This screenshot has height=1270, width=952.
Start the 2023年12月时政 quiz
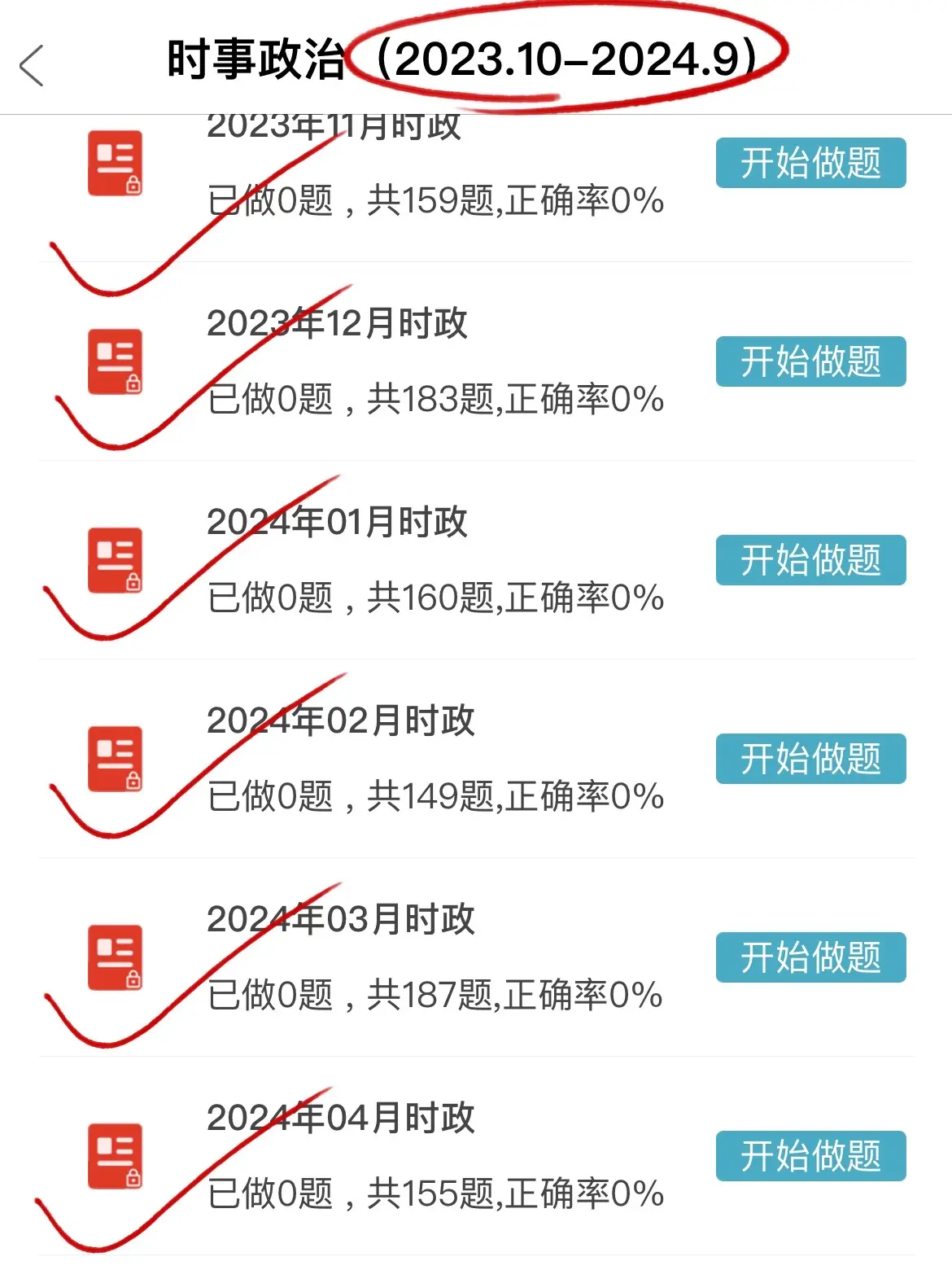tap(810, 361)
